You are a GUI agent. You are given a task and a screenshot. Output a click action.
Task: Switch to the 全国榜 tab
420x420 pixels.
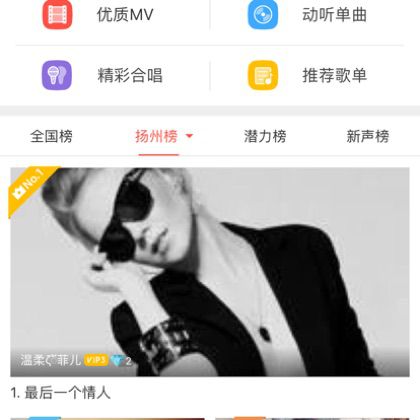point(51,136)
